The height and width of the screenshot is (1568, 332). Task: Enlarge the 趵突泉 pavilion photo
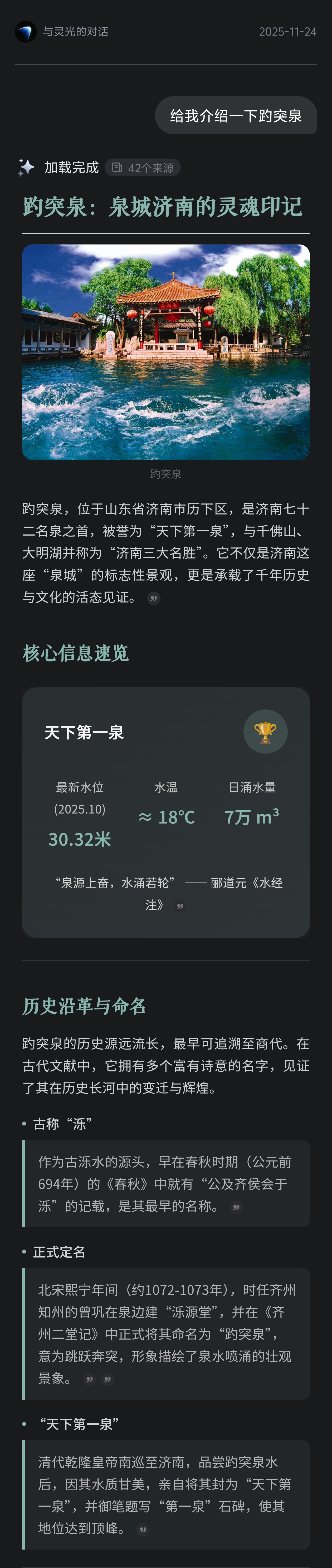pos(166,352)
